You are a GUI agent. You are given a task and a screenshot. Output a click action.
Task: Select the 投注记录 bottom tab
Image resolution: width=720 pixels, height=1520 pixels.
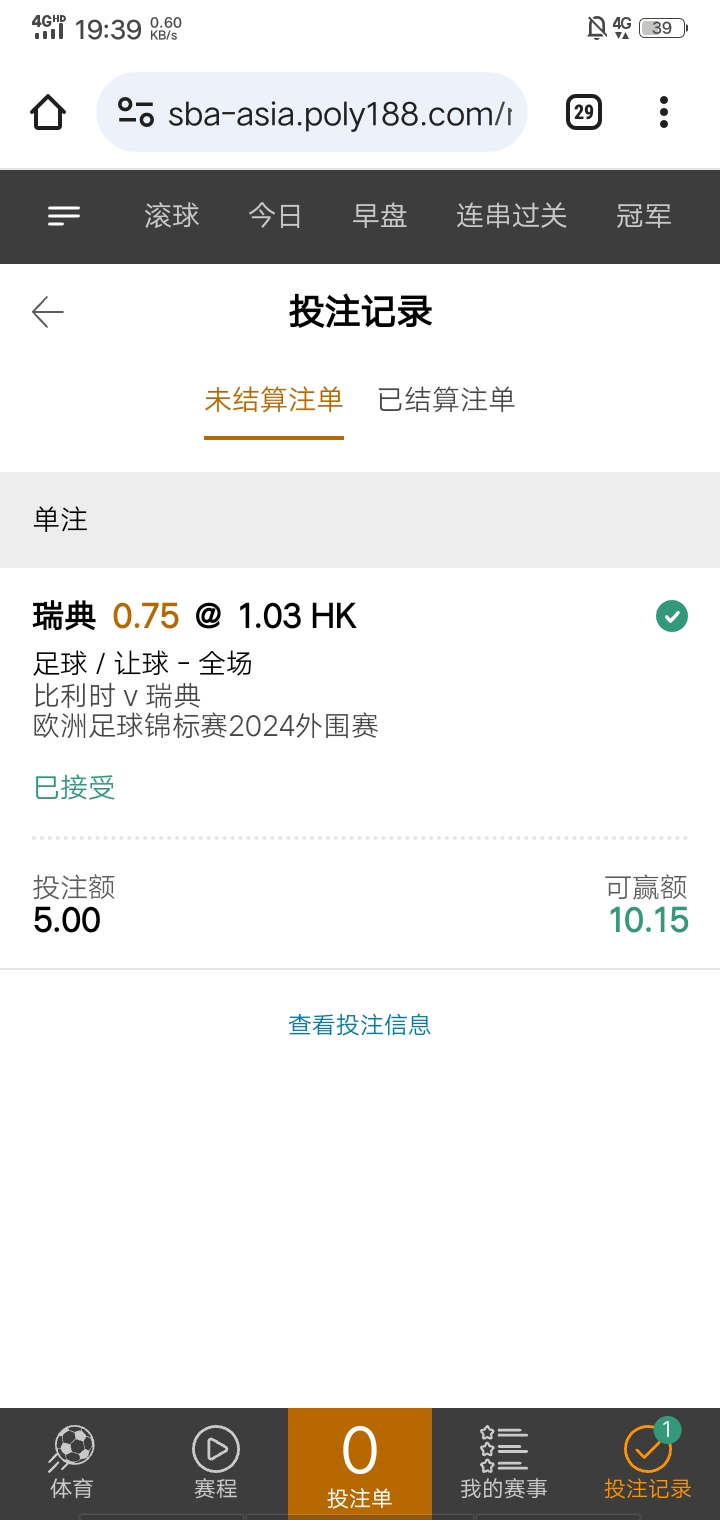(x=648, y=1462)
